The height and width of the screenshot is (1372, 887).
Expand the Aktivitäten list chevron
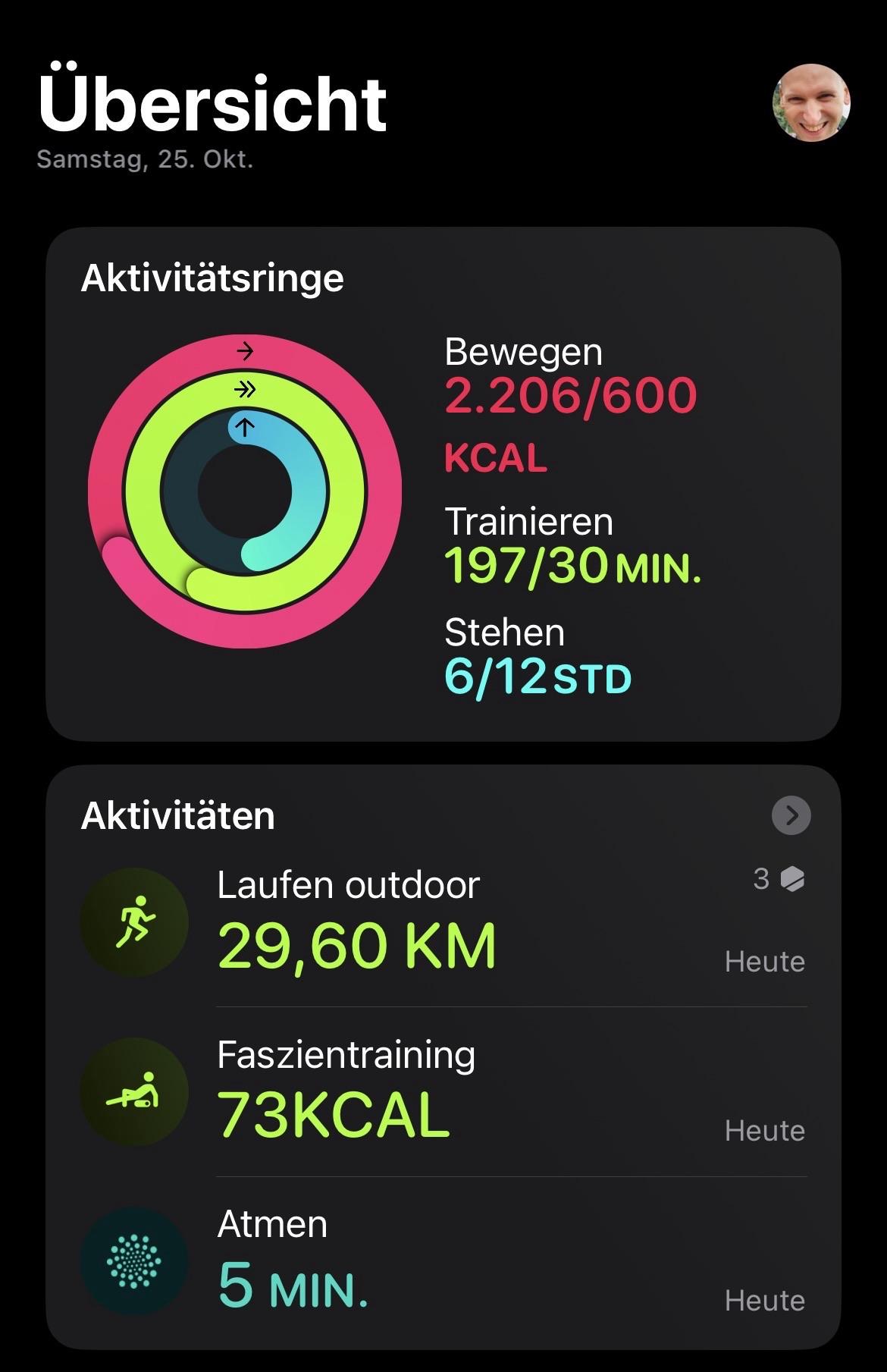tap(791, 815)
